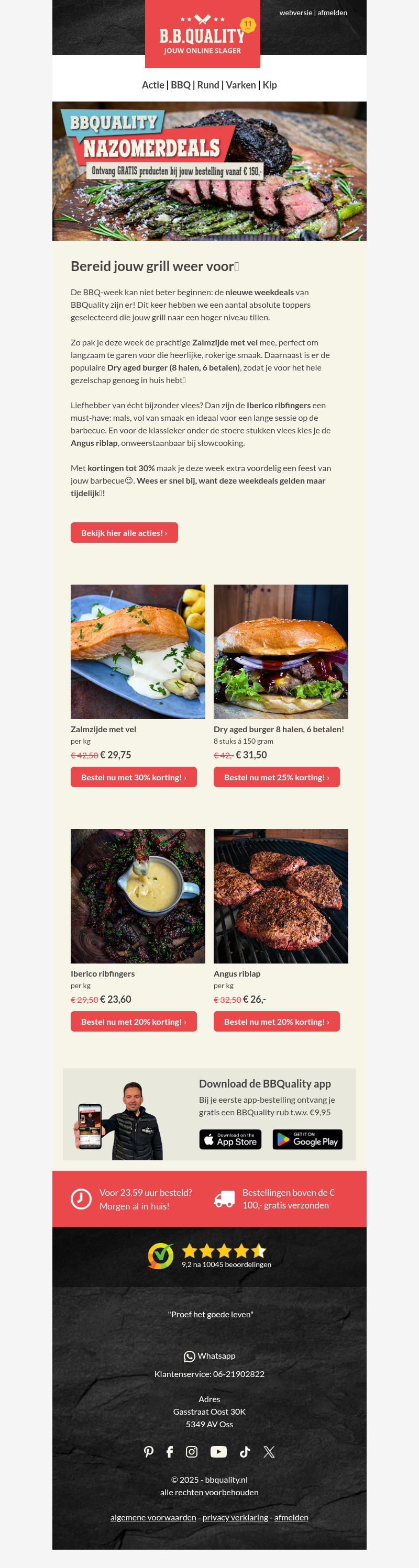
Task: Open the Varken category
Action: (240, 85)
